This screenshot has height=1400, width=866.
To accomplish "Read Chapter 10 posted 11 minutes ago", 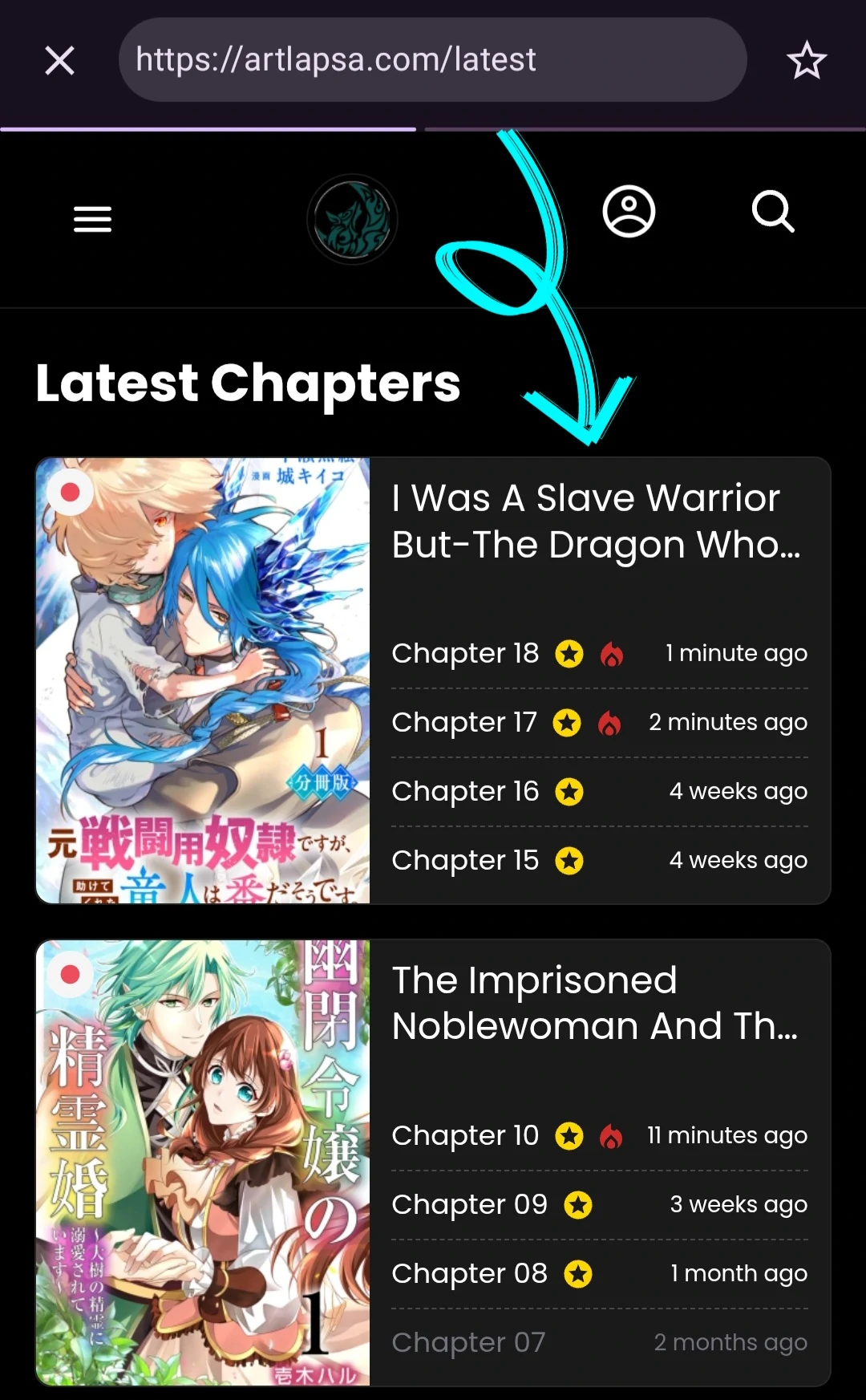I will click(x=466, y=1135).
